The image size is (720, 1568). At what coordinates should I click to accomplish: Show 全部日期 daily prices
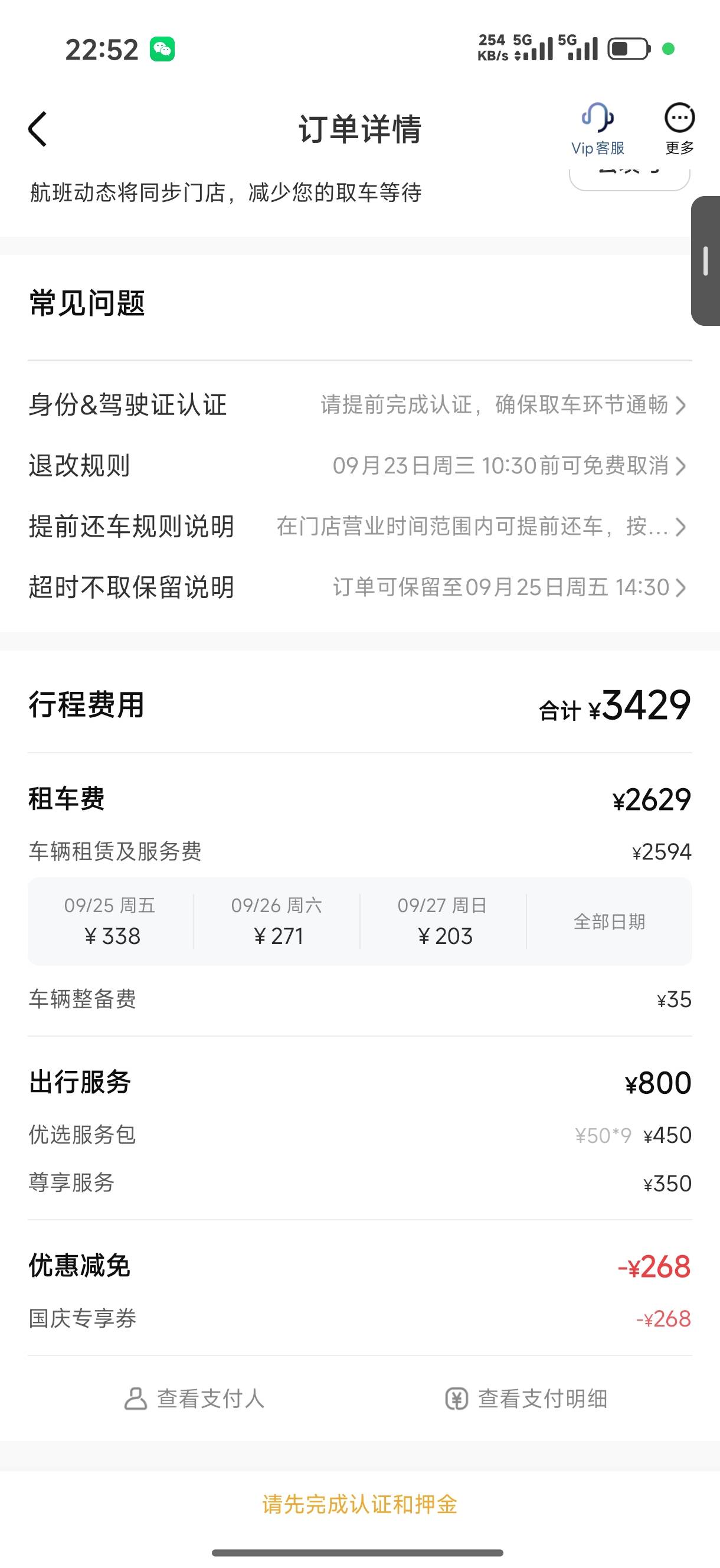609,922
